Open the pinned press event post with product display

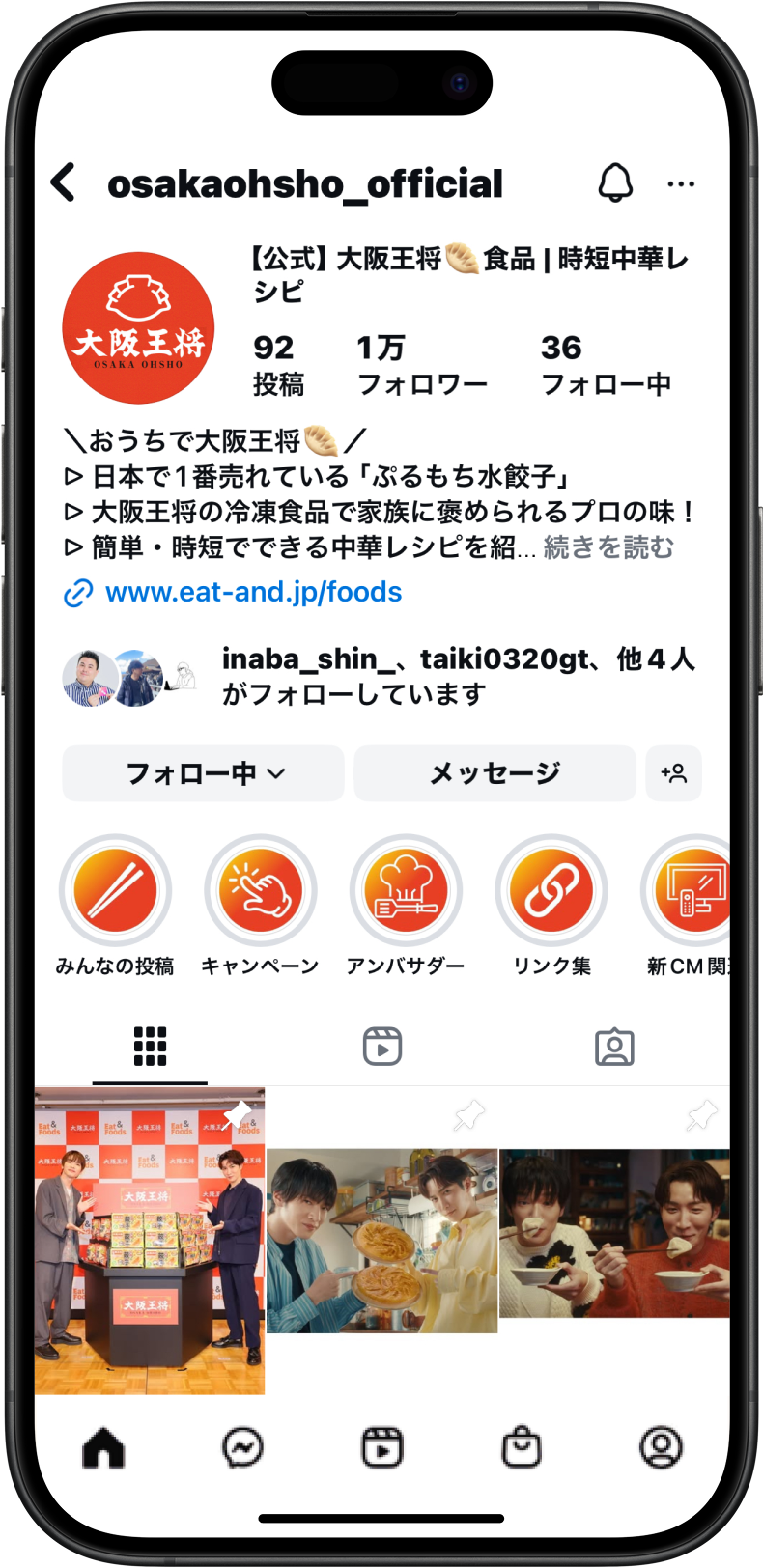150,1241
